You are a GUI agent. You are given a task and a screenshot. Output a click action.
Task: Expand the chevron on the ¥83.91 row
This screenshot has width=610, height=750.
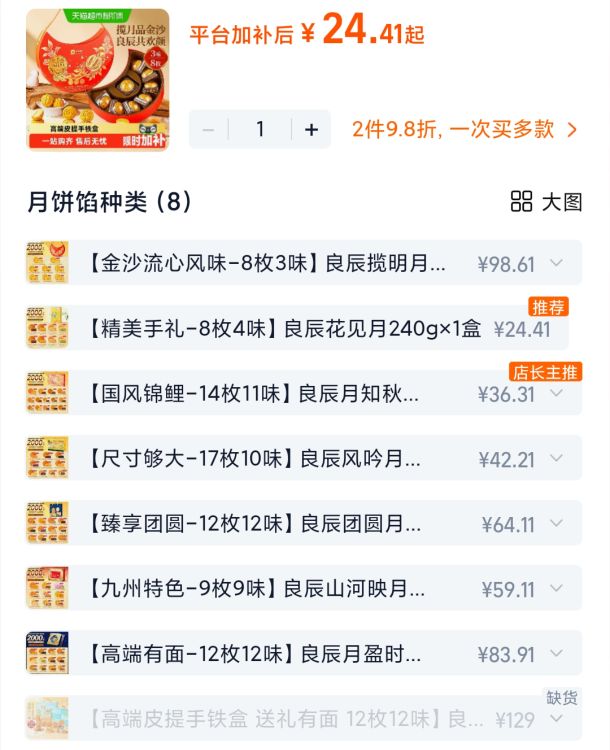pos(556,653)
